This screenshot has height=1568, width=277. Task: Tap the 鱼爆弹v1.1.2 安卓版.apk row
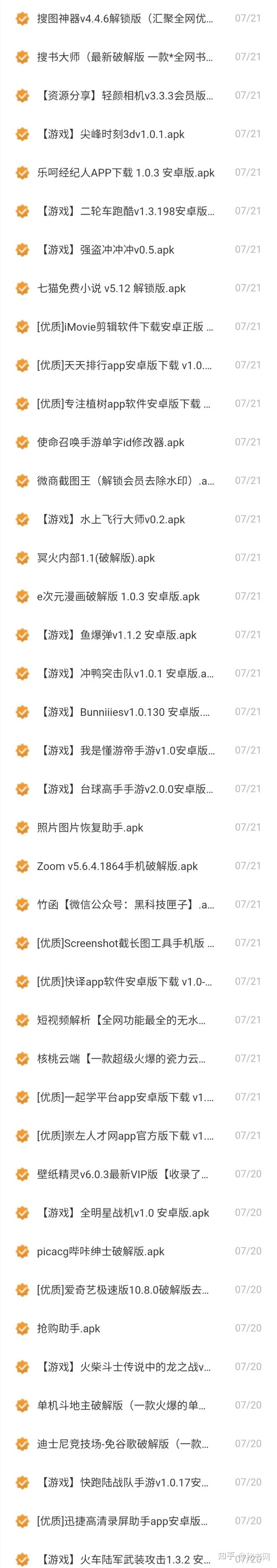click(x=117, y=635)
